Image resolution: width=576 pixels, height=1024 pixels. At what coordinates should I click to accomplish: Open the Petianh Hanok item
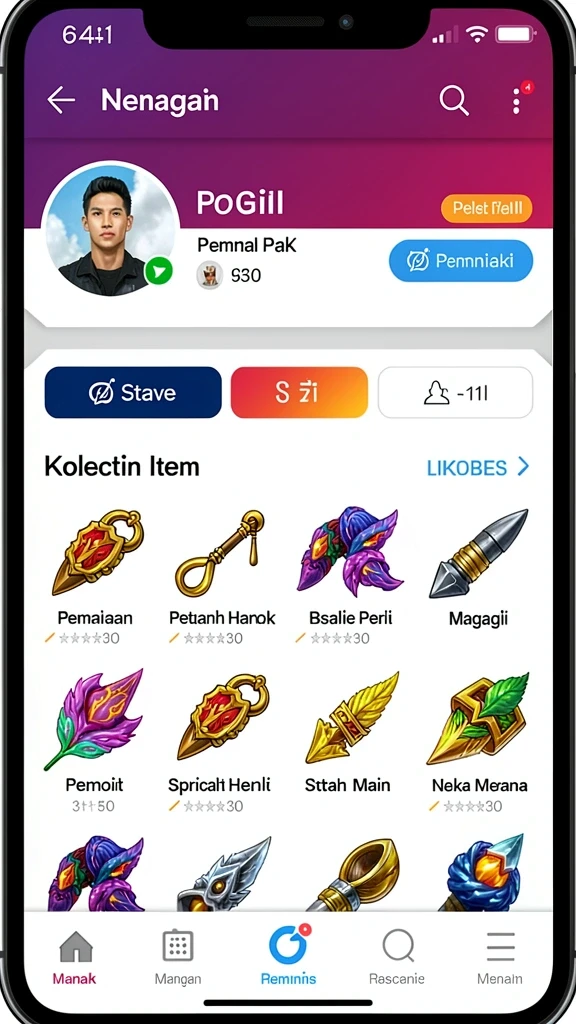tap(222, 577)
